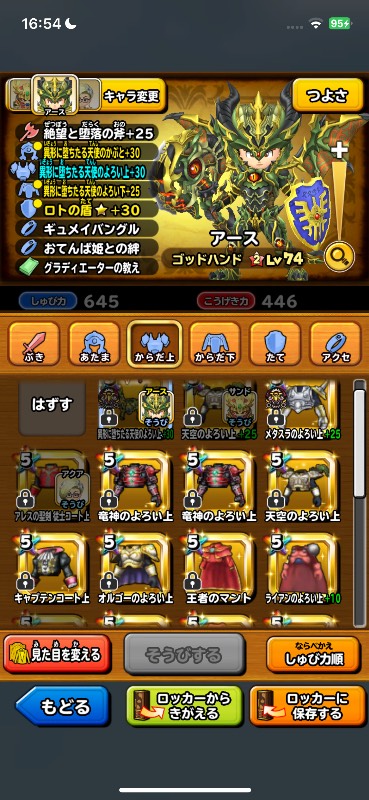Choose キャプテンコート上 item
369x800 pixels.
coord(52,570)
